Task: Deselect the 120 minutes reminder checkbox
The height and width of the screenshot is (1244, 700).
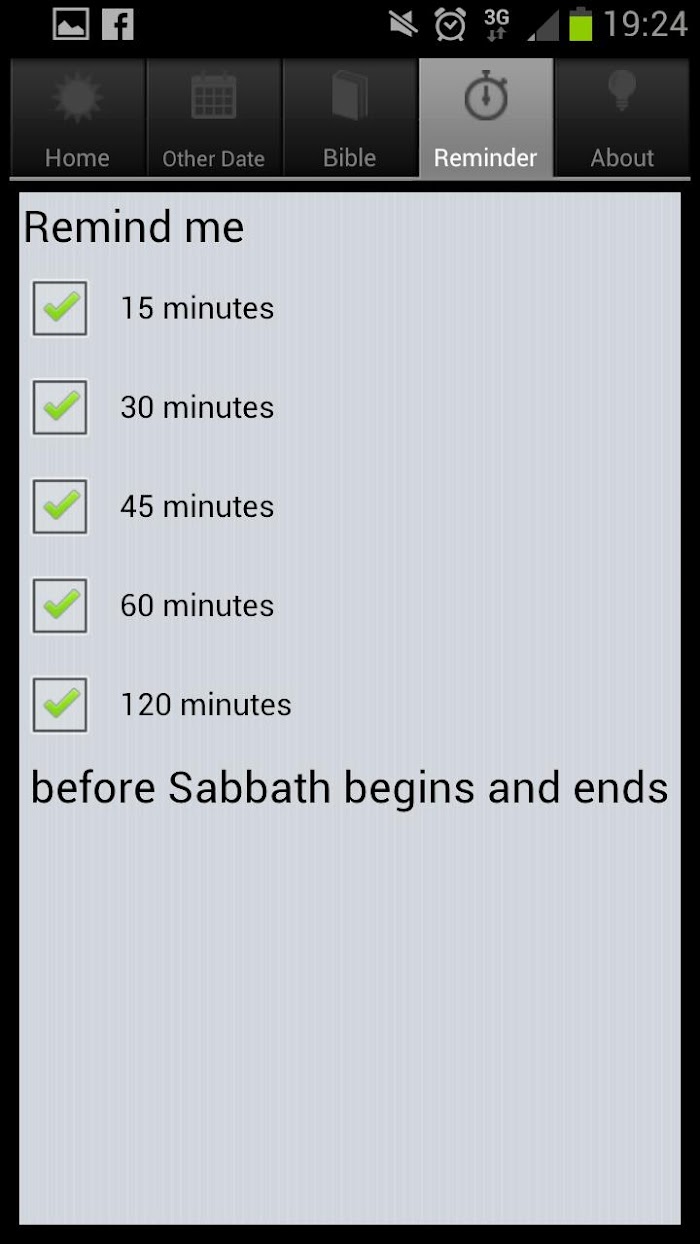Action: (60, 704)
